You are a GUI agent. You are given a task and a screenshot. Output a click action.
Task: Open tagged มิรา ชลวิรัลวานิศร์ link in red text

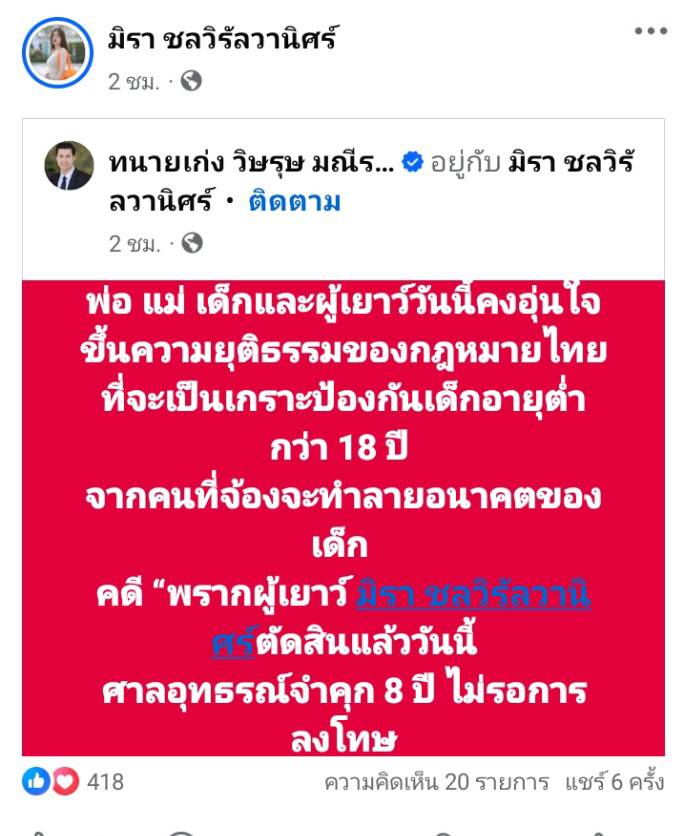coord(472,598)
